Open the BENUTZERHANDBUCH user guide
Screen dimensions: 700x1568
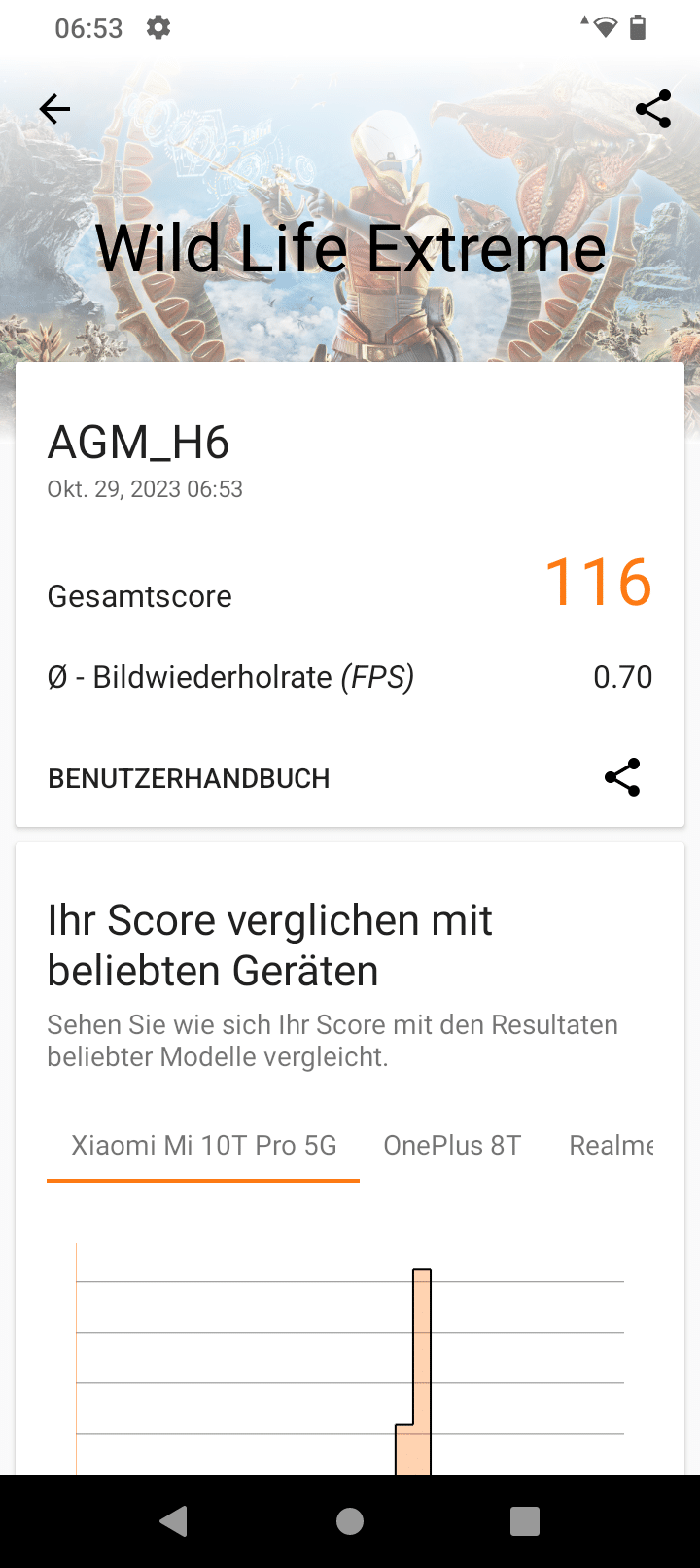(x=189, y=778)
